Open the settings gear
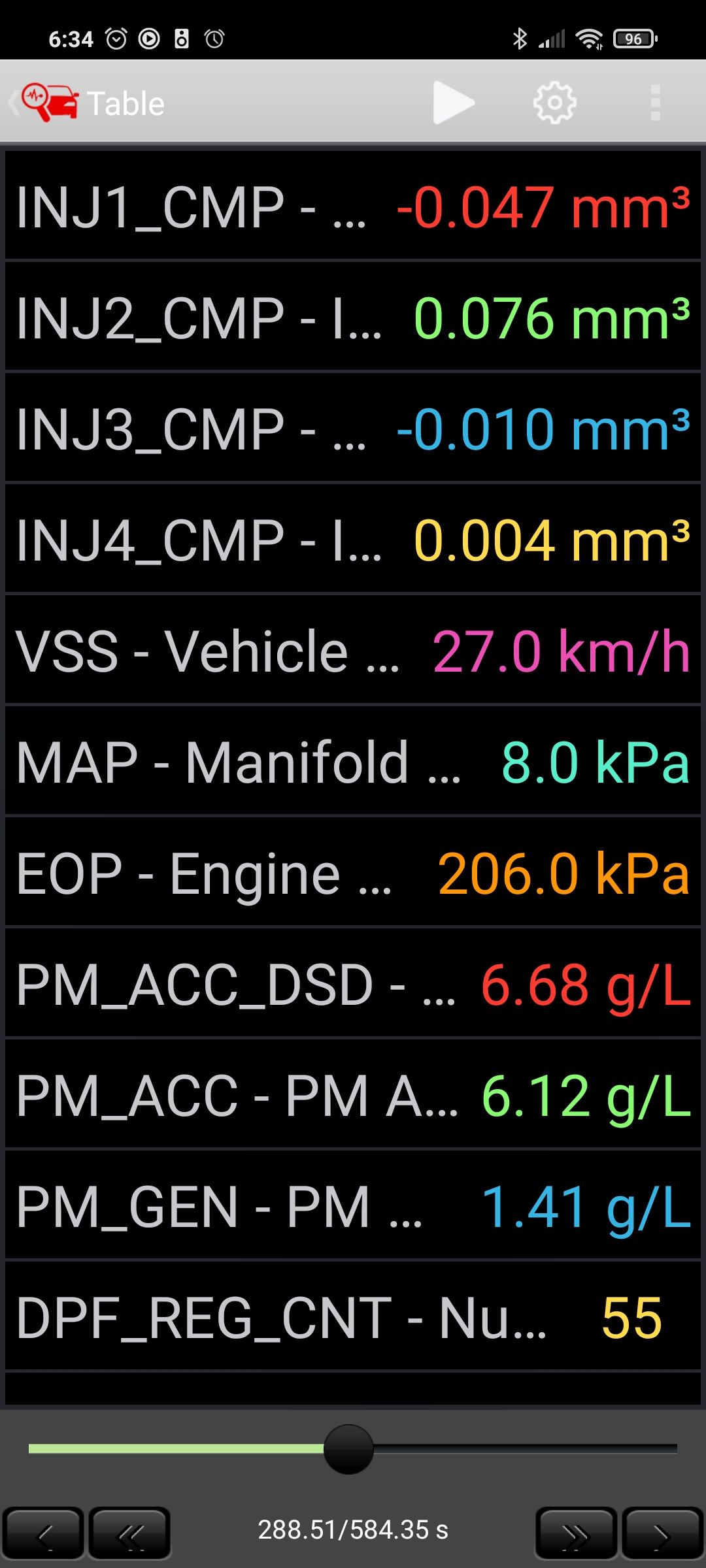Image resolution: width=706 pixels, height=1568 pixels. tap(554, 103)
